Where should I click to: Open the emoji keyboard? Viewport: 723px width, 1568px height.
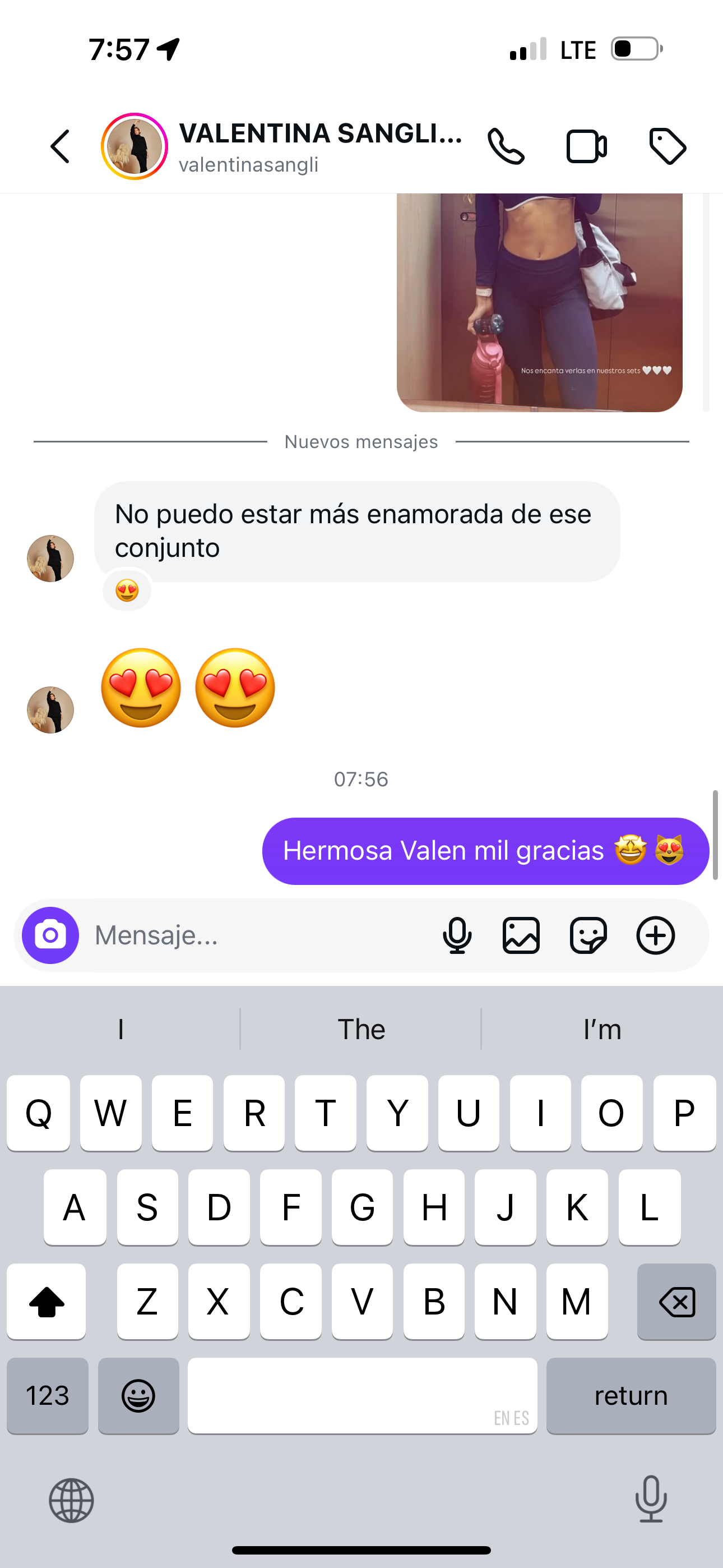click(139, 1395)
